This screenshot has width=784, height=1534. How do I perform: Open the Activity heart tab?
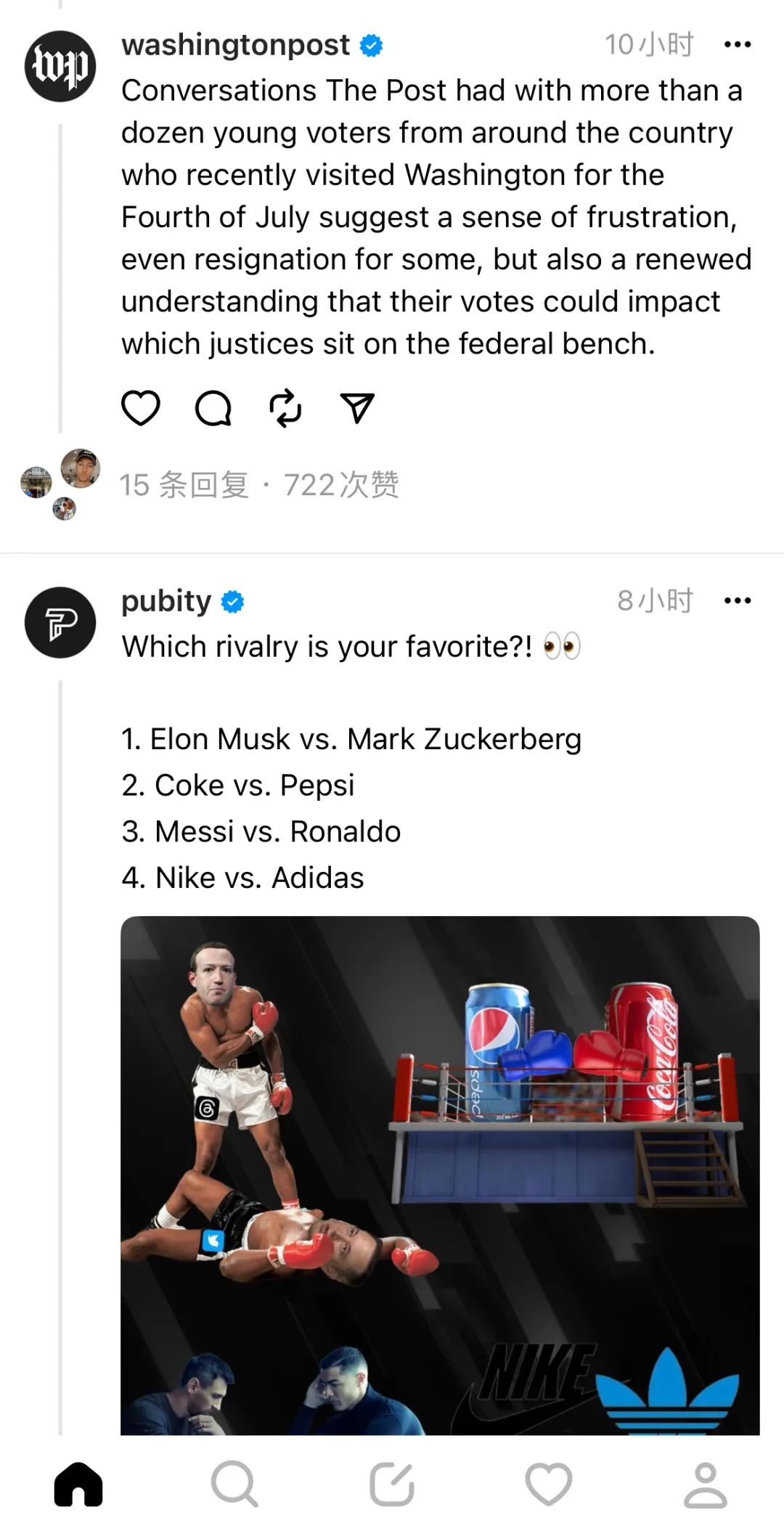[549, 1484]
